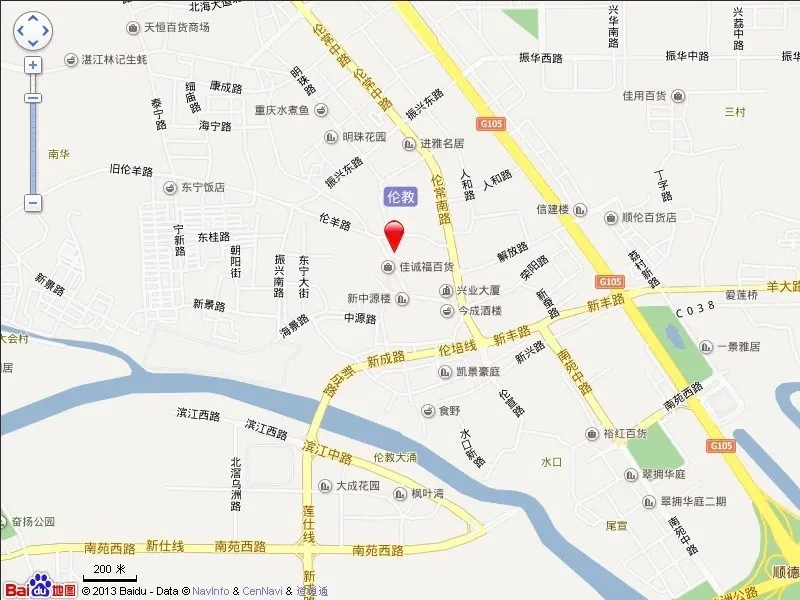This screenshot has height=600, width=800.
Task: Zoom out with the bottom minus button
Action: (x=33, y=203)
